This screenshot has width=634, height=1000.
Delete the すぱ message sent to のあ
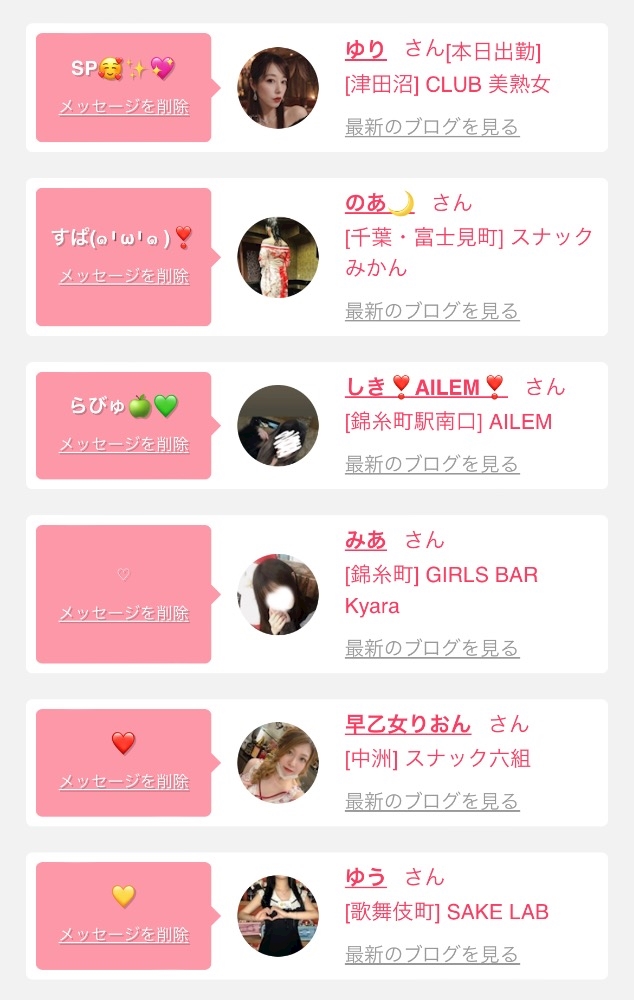click(x=124, y=276)
